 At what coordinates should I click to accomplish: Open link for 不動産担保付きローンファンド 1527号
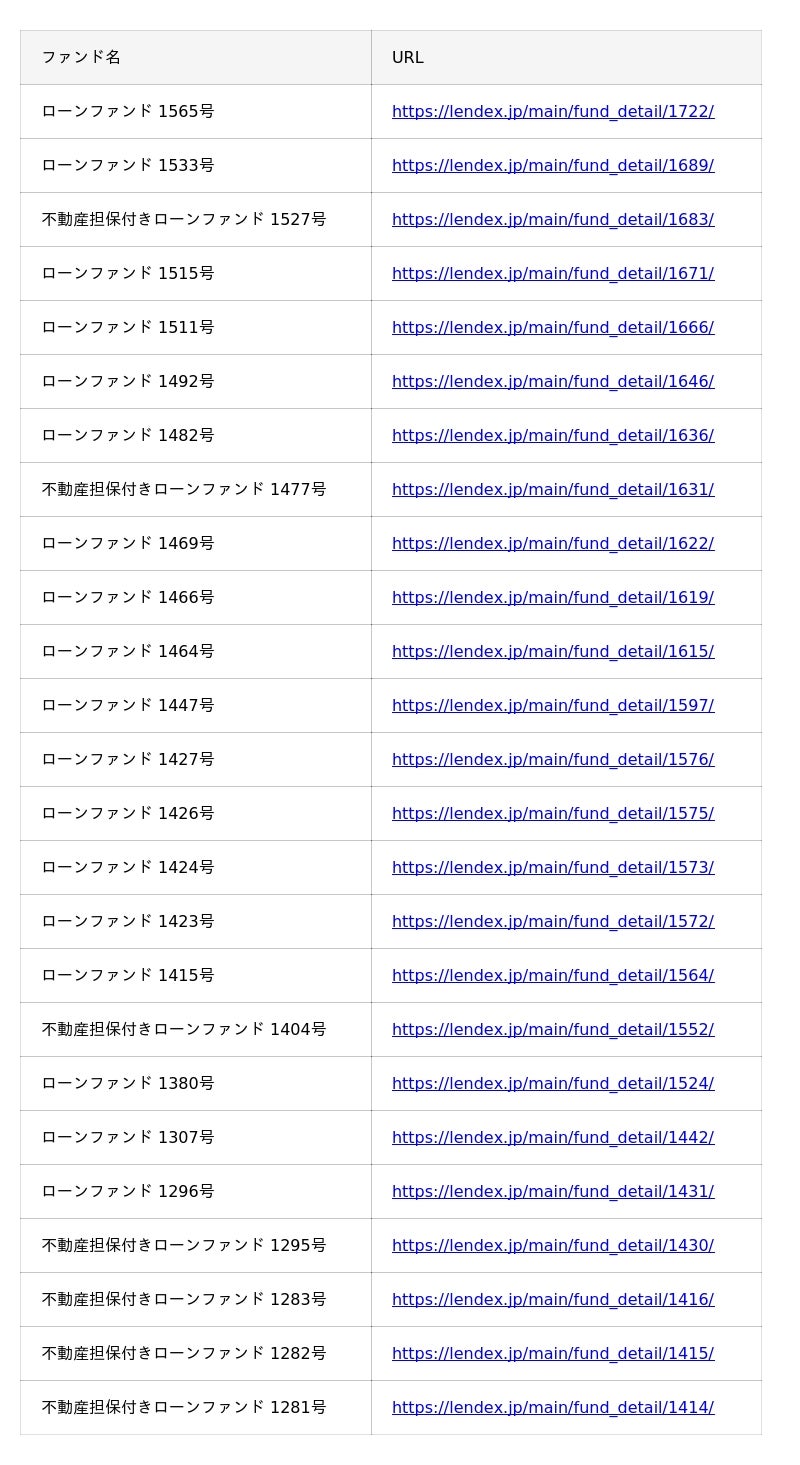pos(552,220)
